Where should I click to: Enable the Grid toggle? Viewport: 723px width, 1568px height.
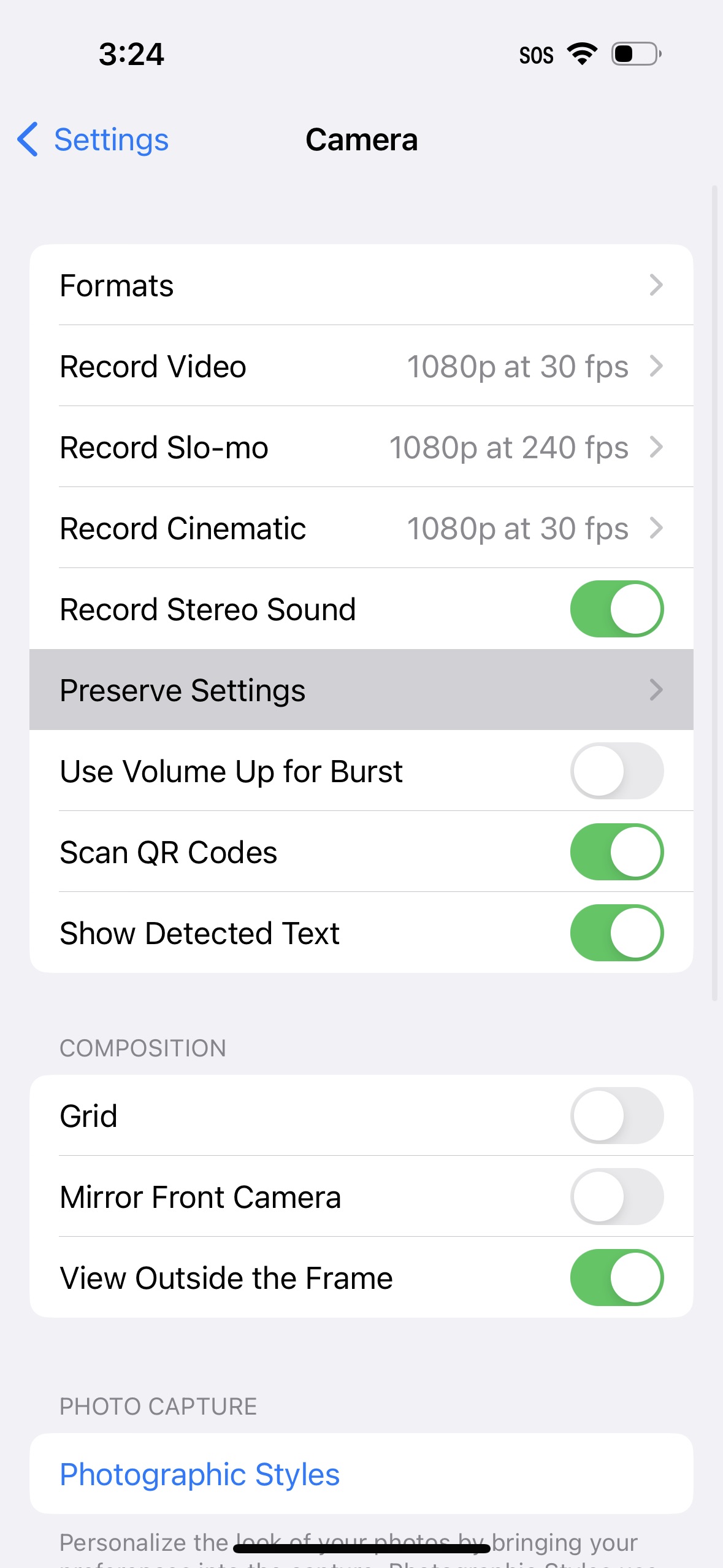coord(616,1116)
